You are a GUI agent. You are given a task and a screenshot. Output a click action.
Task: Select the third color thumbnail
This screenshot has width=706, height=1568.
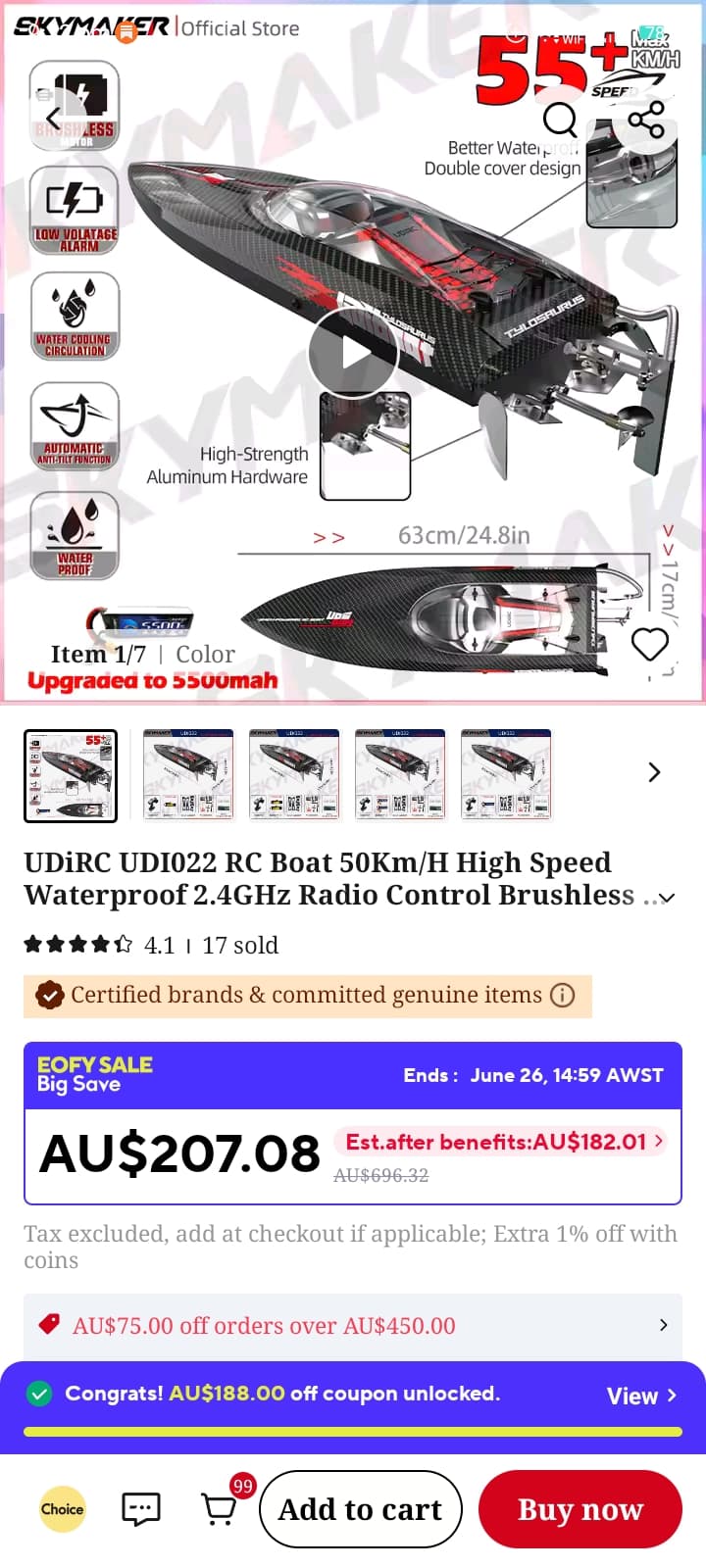point(294,774)
